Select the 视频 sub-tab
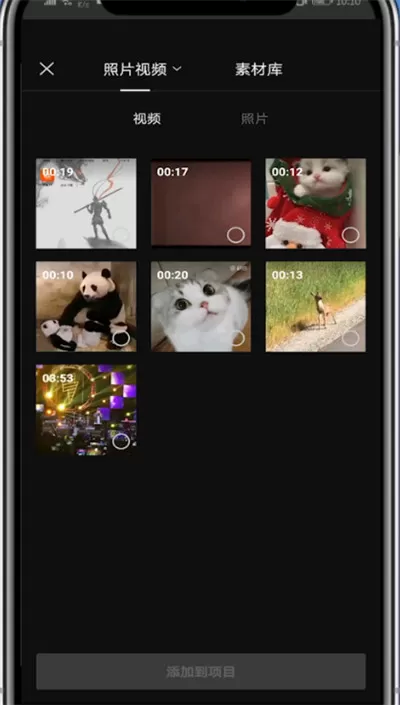This screenshot has height=705, width=400. 147,119
